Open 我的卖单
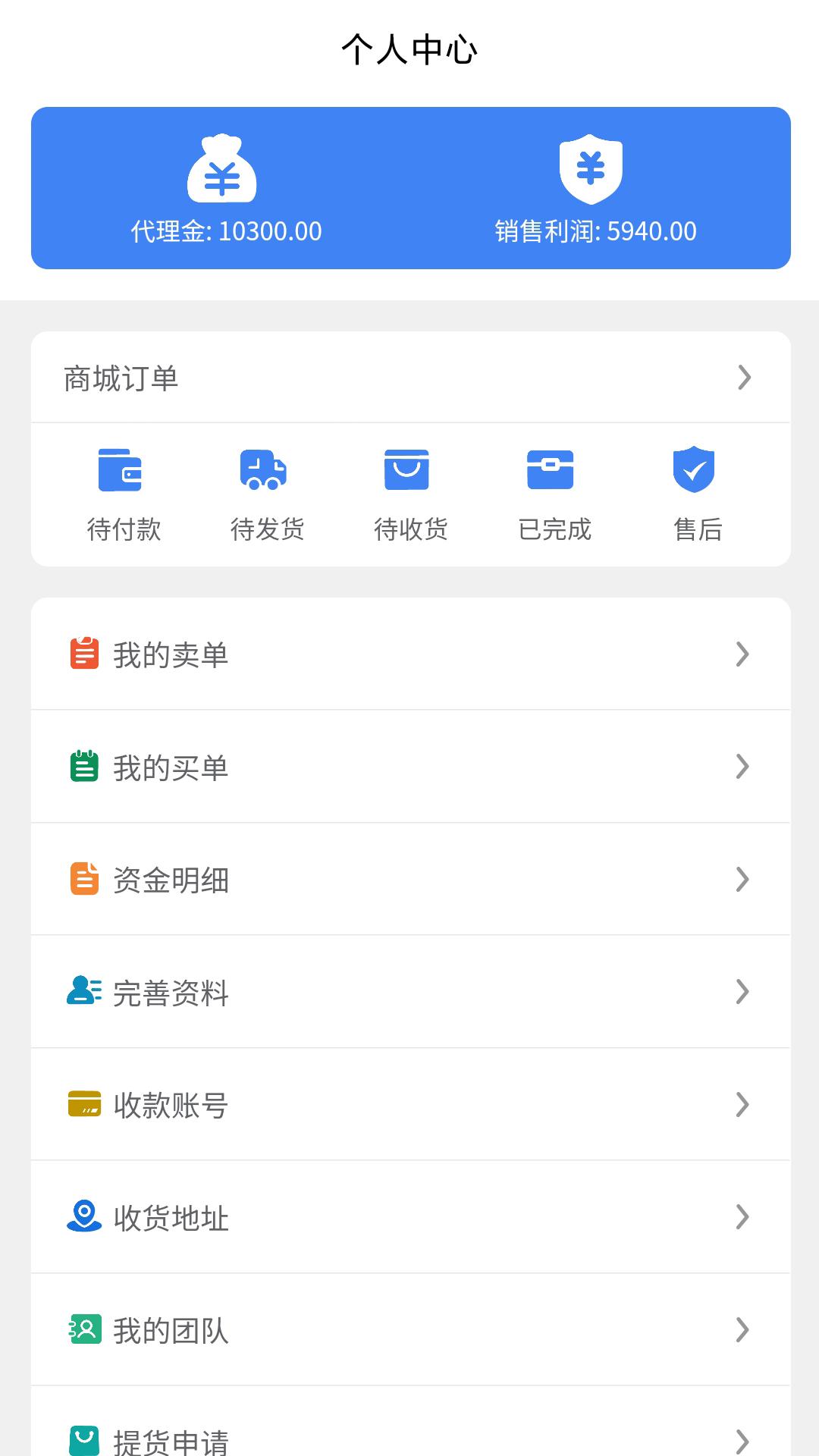819x1456 pixels. pos(410,654)
